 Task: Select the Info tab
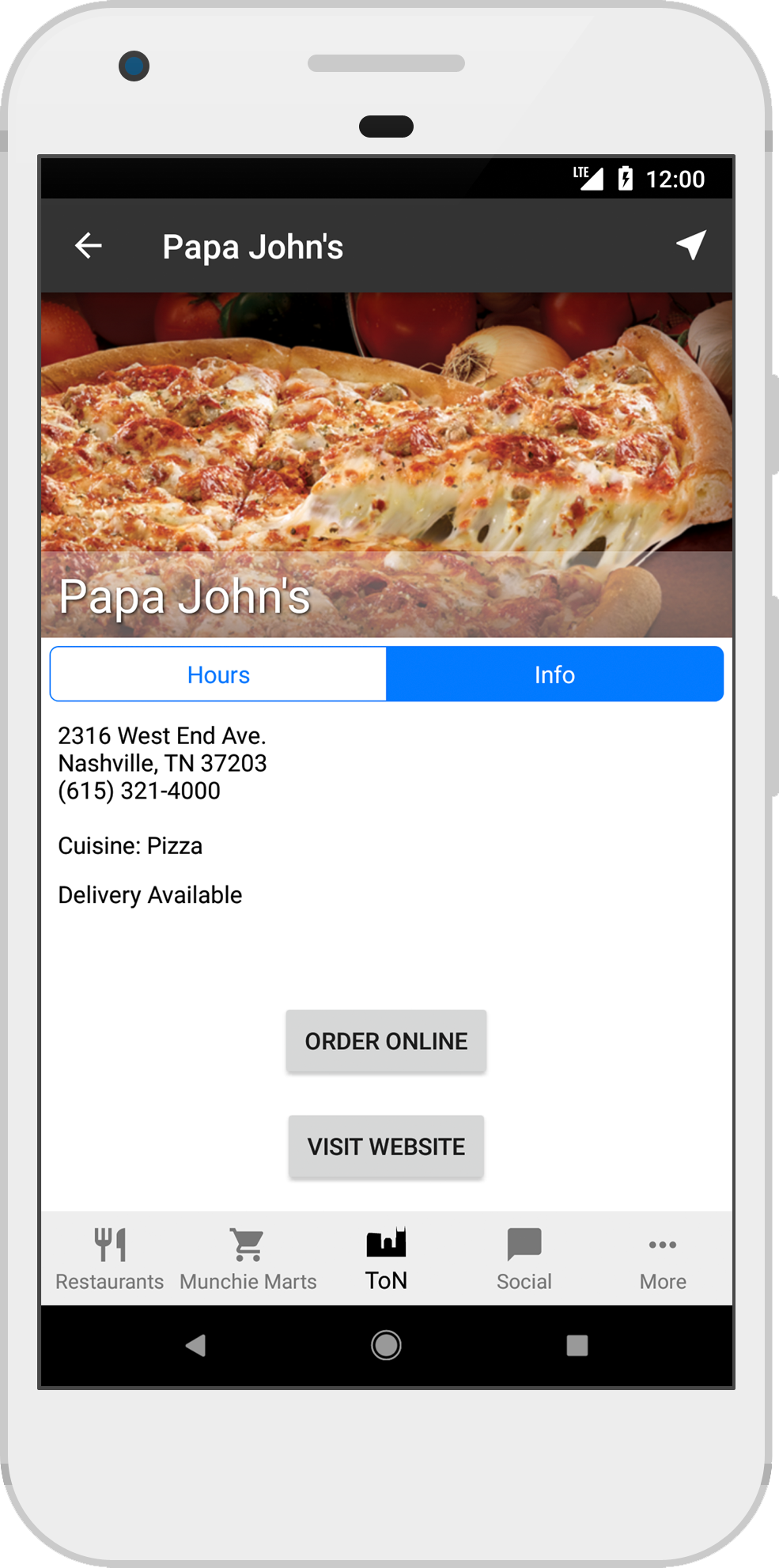(554, 674)
